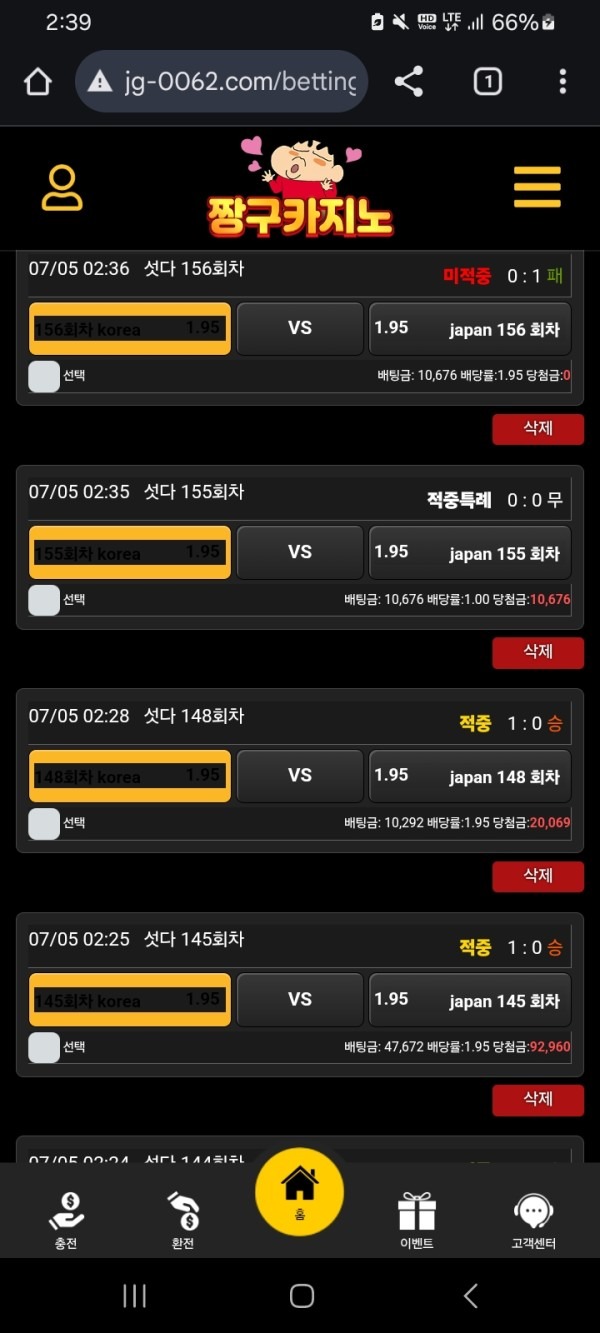Delete the 156회차 bet record
The width and height of the screenshot is (600, 1333).
click(537, 428)
